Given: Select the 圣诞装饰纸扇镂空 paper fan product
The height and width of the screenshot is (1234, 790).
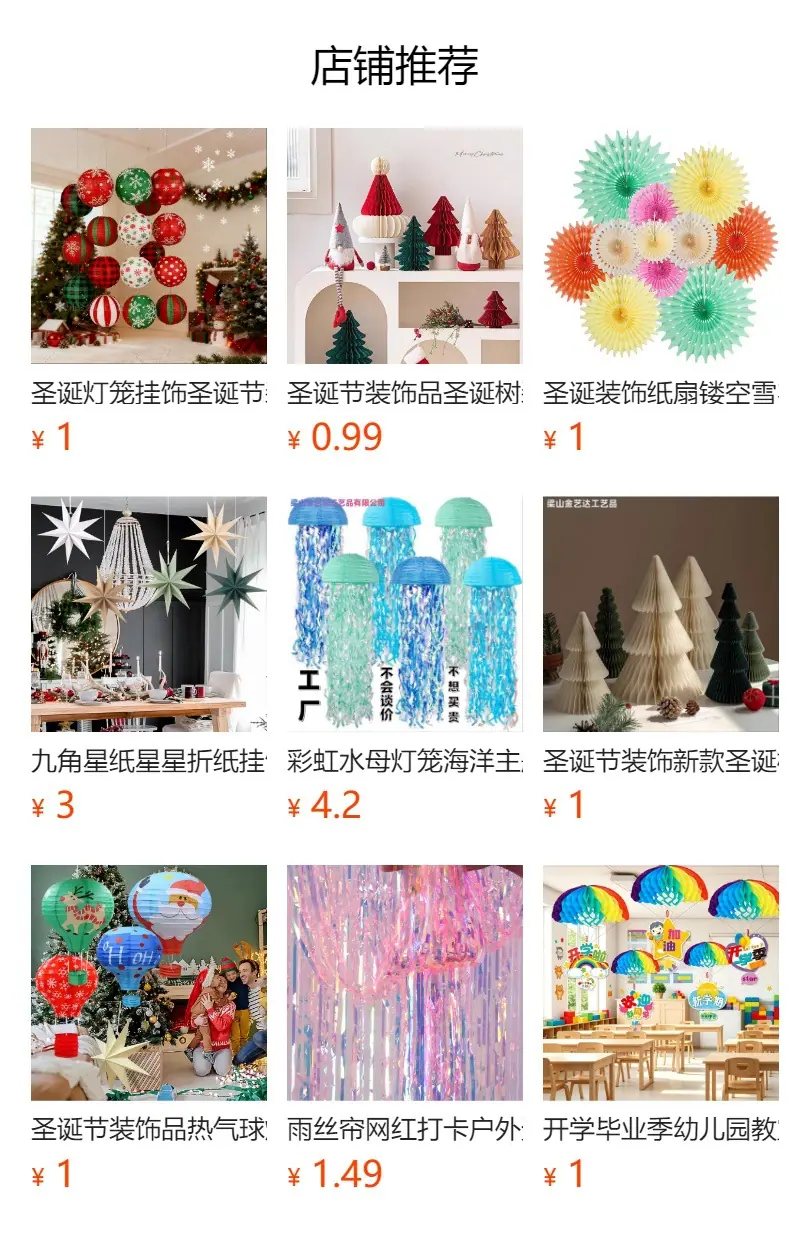Looking at the screenshot, I should [x=661, y=292].
